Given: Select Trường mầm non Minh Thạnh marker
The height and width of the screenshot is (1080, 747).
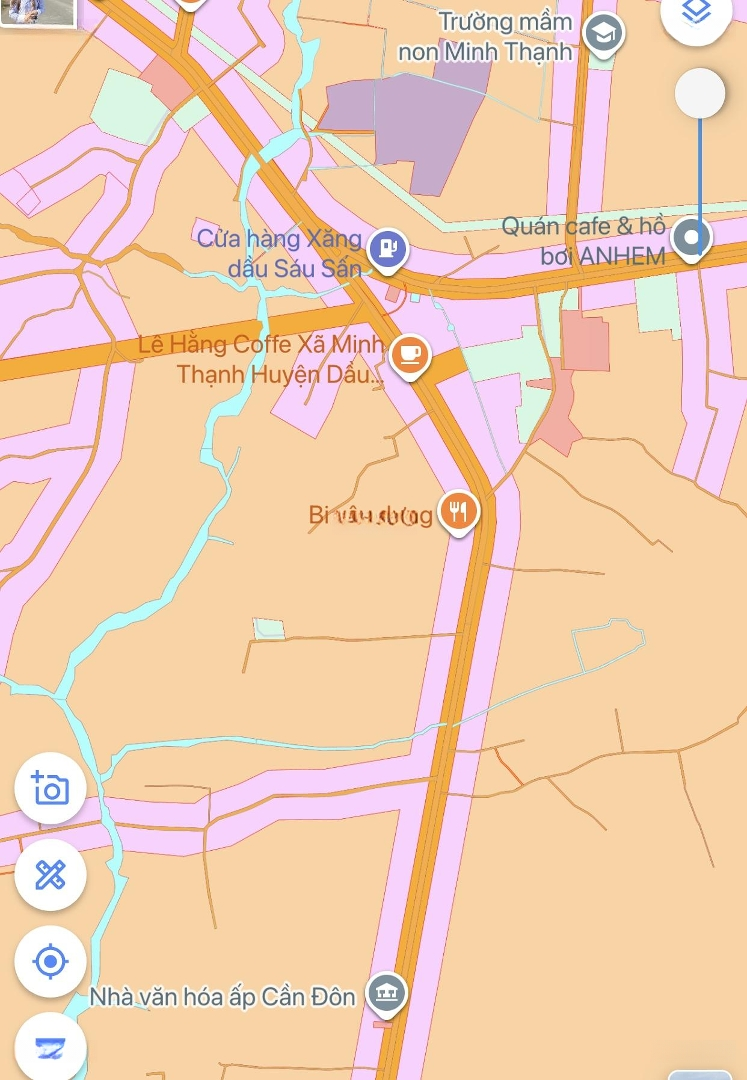Looking at the screenshot, I should [x=603, y=34].
